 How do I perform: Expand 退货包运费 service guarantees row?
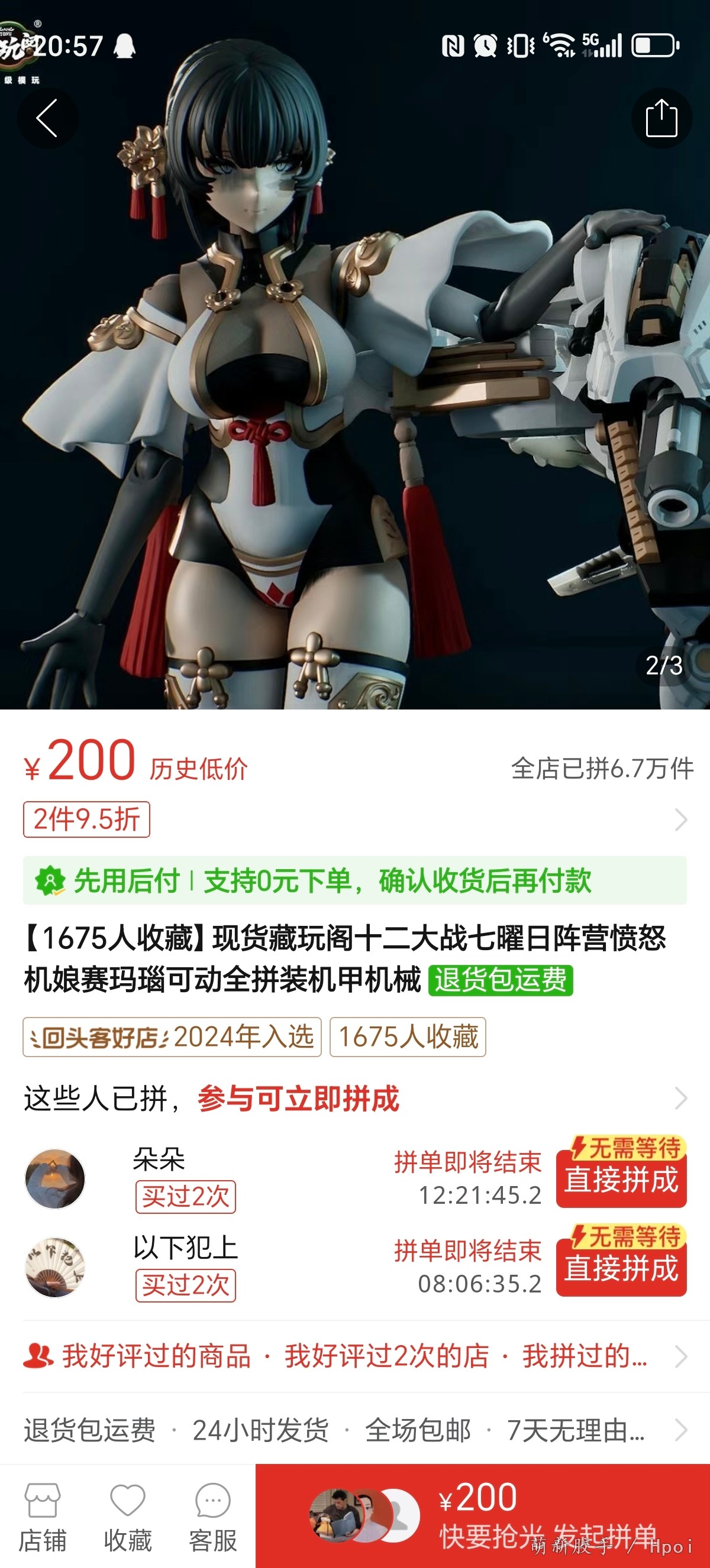354,1430
